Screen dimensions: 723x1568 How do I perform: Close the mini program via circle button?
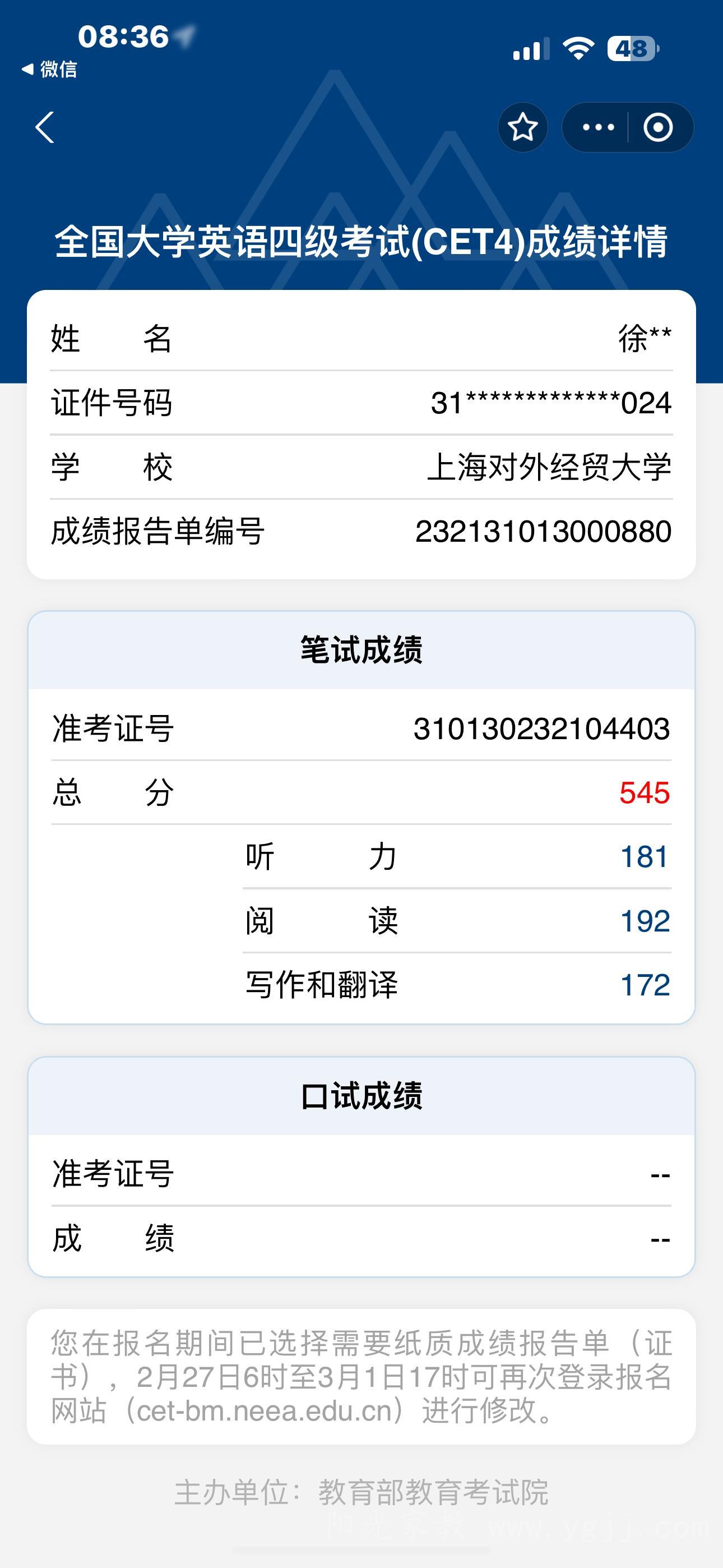pyautogui.click(x=659, y=127)
